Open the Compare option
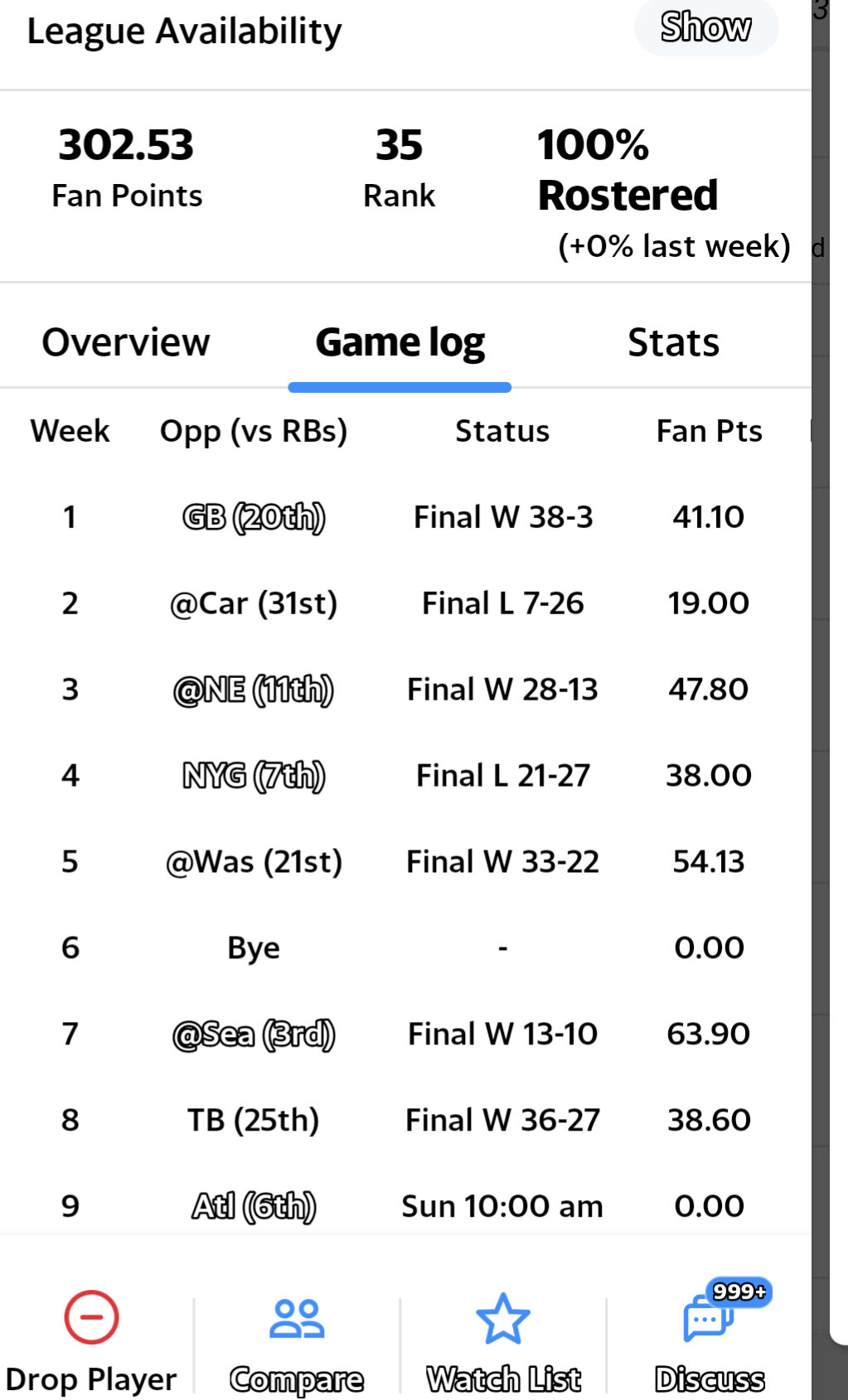 coord(297,1342)
